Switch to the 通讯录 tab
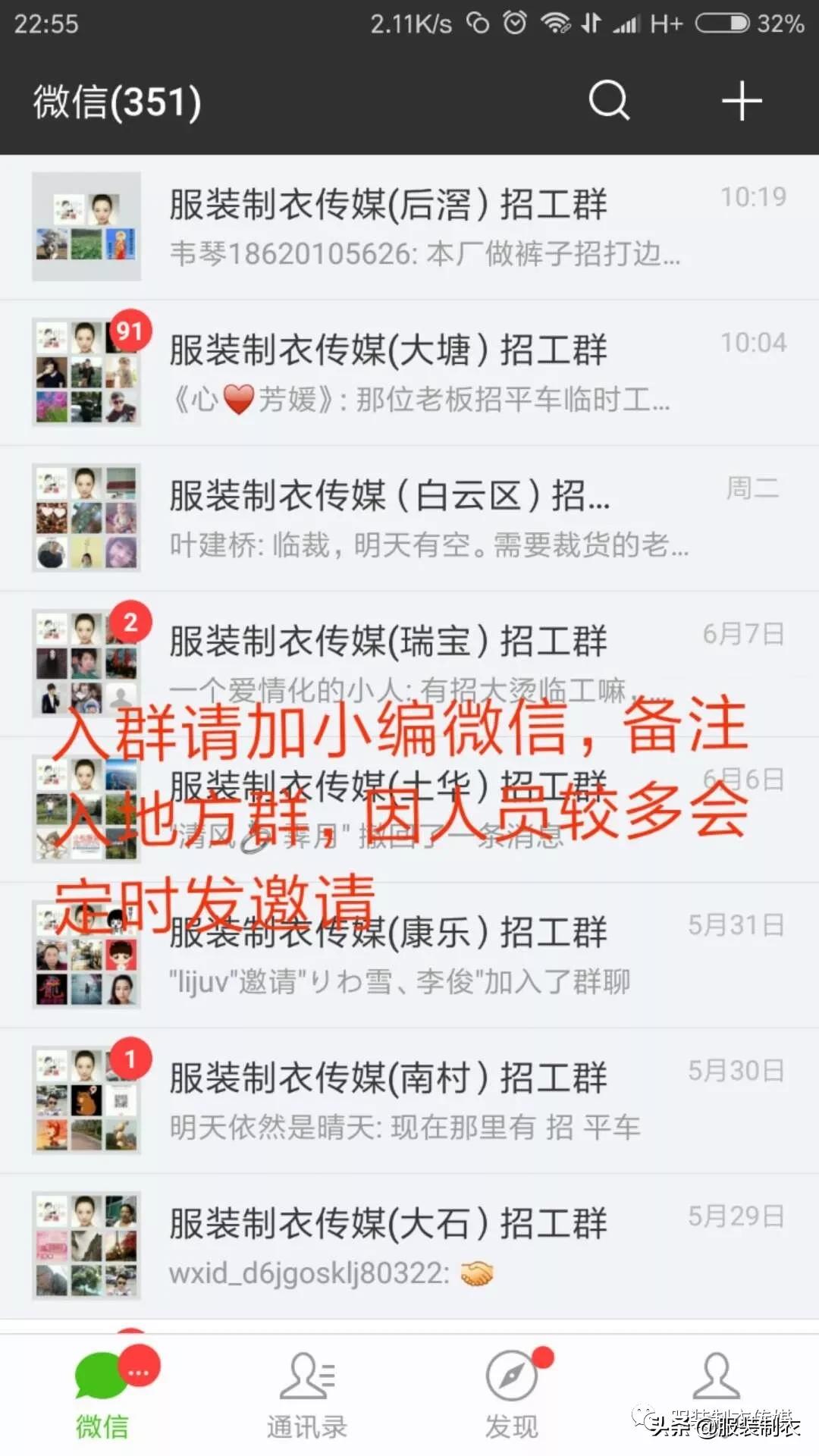 [307, 1395]
